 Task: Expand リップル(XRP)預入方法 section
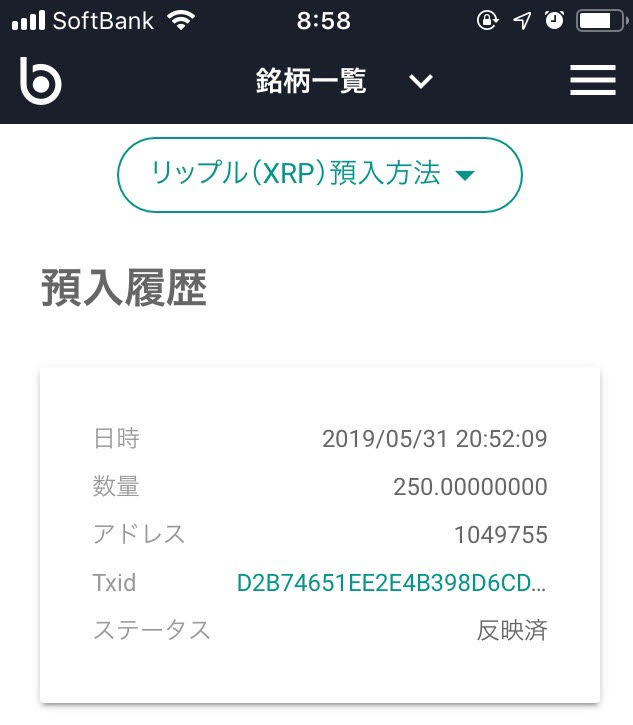pyautogui.click(x=320, y=175)
